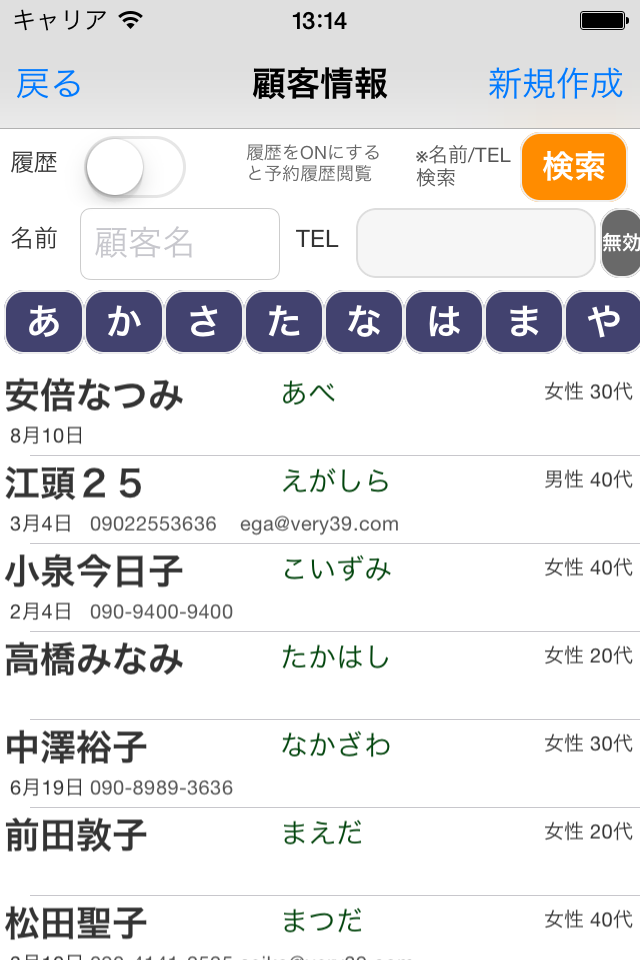Image resolution: width=640 pixels, height=960 pixels.
Task: Filter customers by ま row
Action: tap(524, 322)
